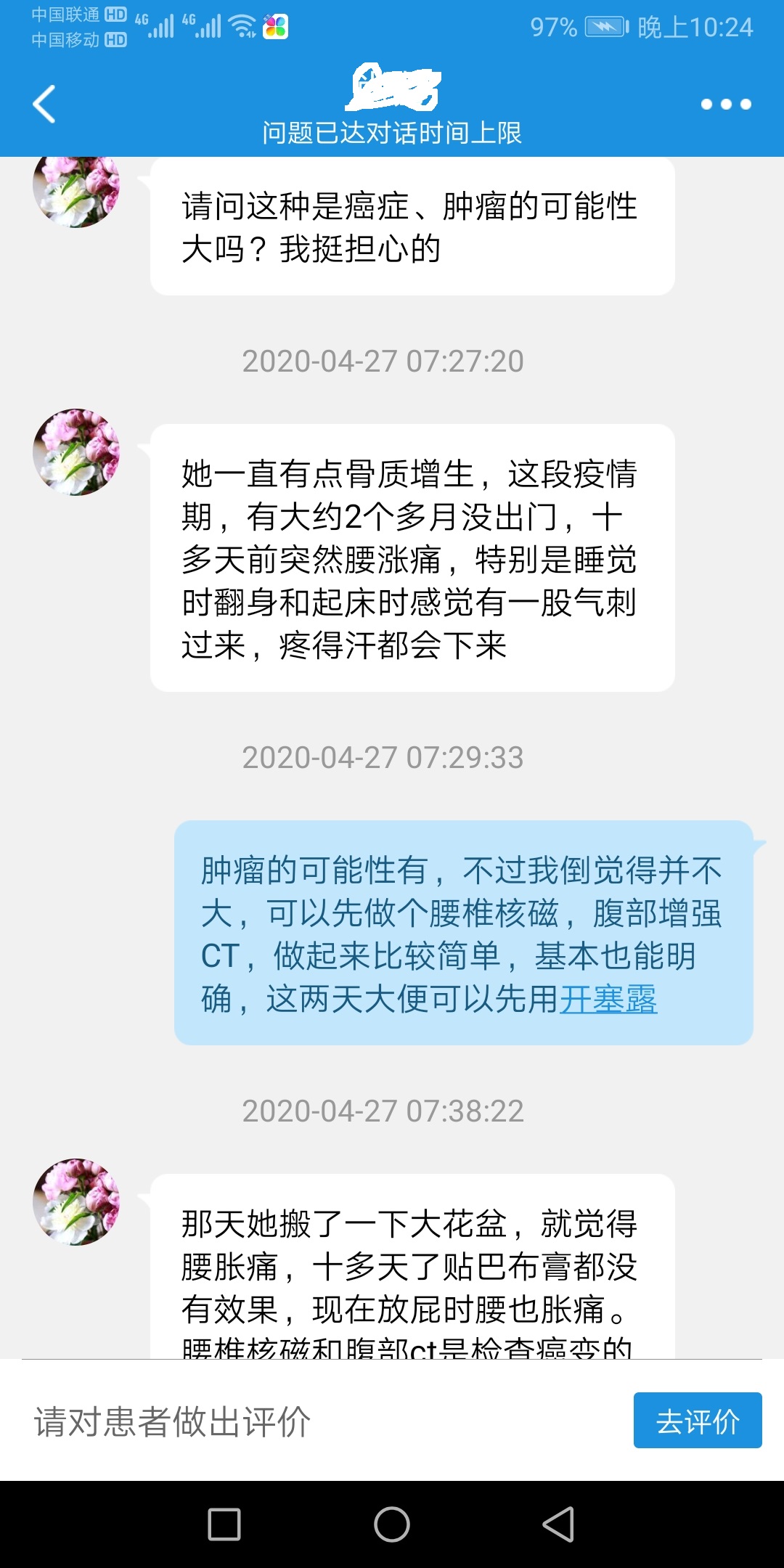
Task: Open the 开塞露 medicine link
Action: tap(608, 1000)
